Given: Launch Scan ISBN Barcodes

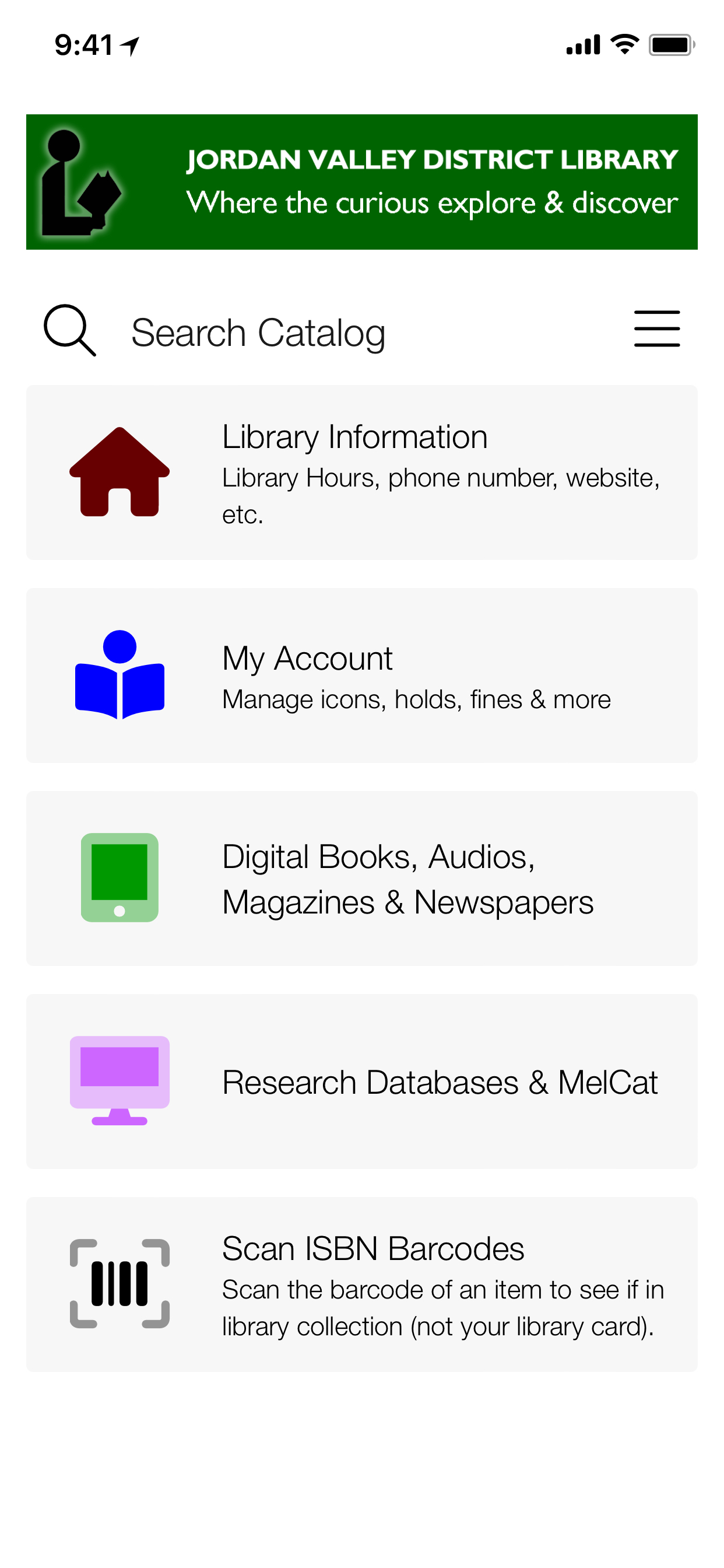Looking at the screenshot, I should tap(361, 1284).
